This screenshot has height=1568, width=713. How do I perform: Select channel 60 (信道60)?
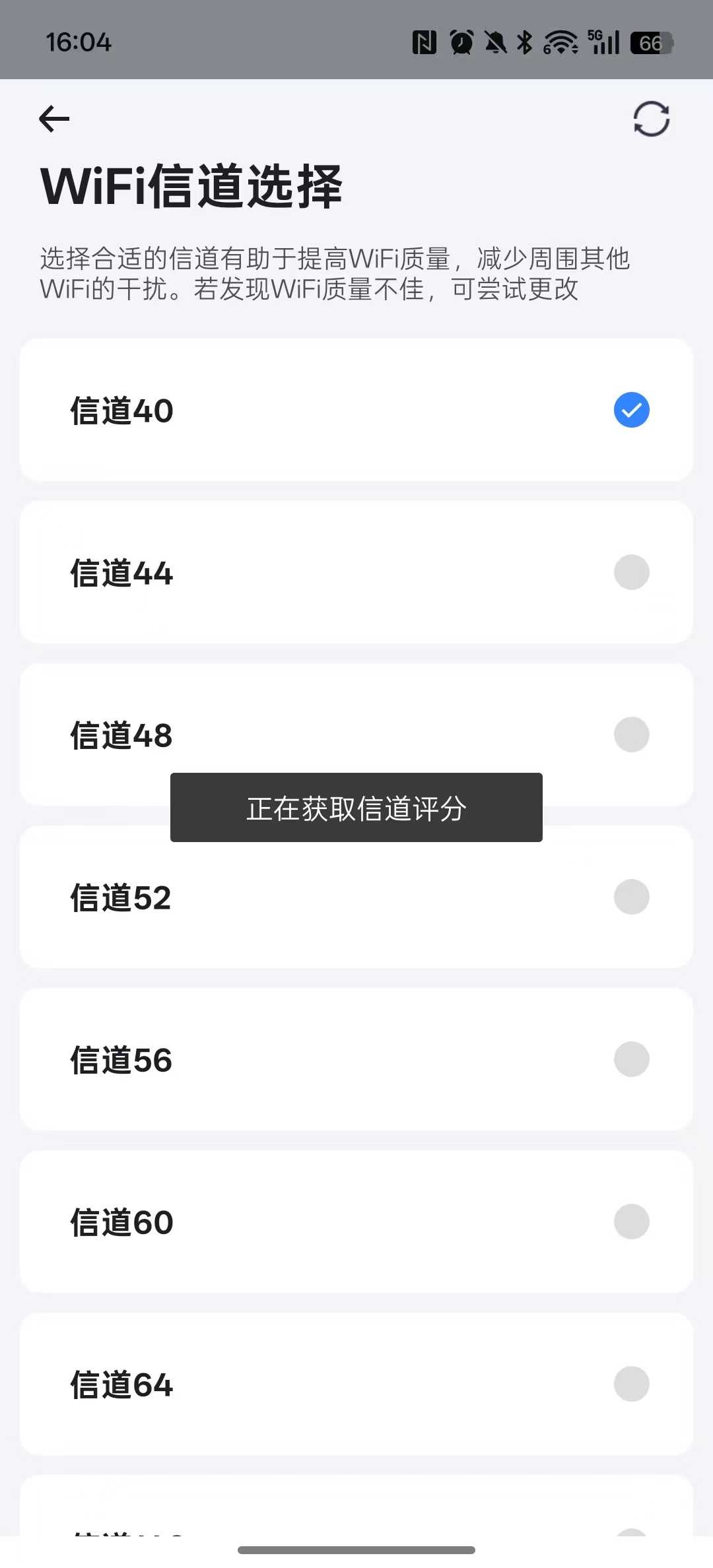[356, 1222]
